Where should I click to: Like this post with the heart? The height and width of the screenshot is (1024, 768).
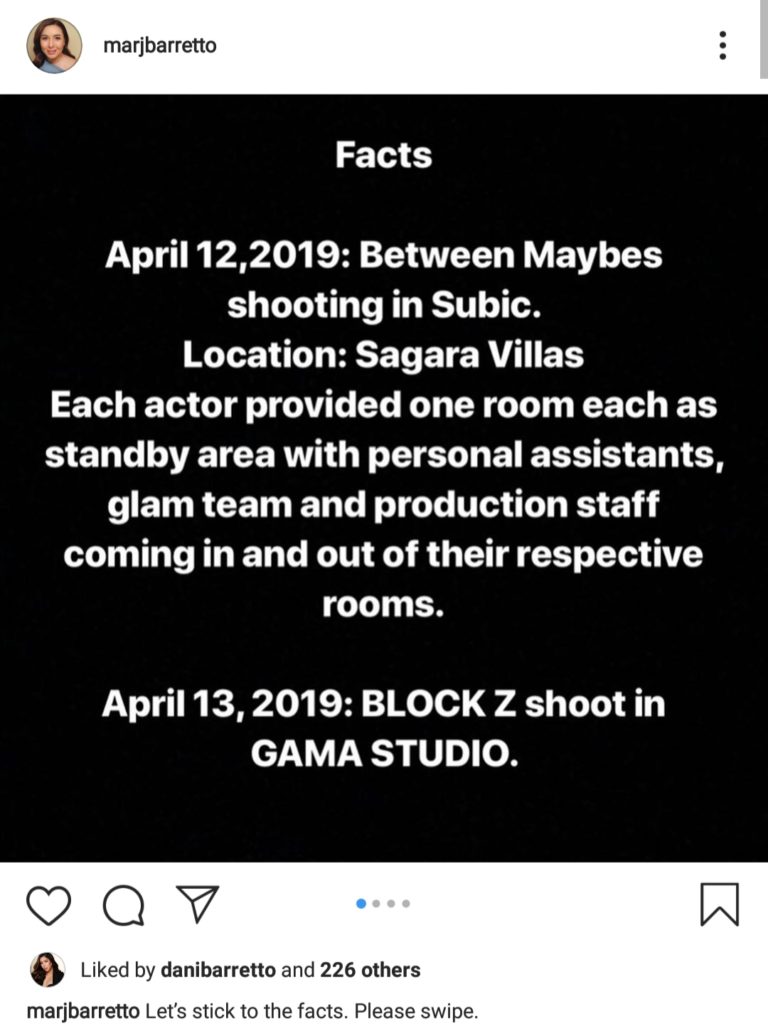point(48,905)
